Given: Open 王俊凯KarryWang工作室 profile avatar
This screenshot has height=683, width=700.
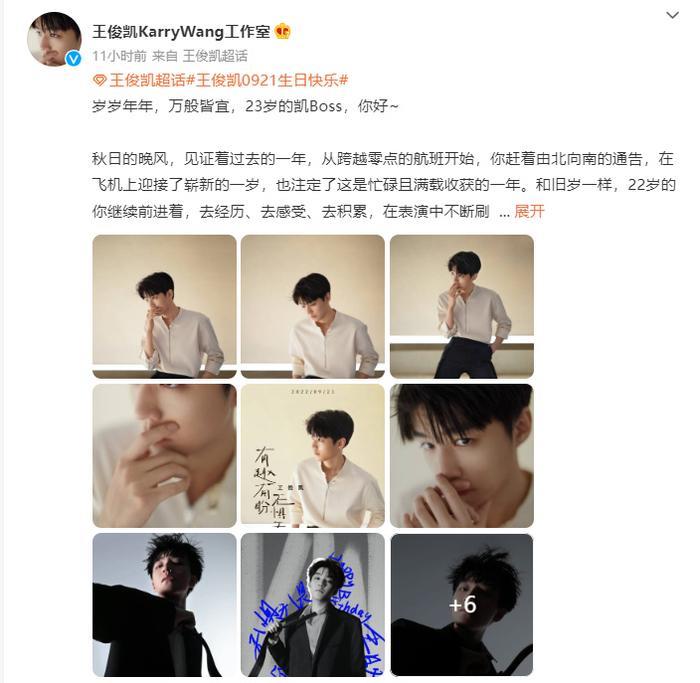Looking at the screenshot, I should [54, 39].
